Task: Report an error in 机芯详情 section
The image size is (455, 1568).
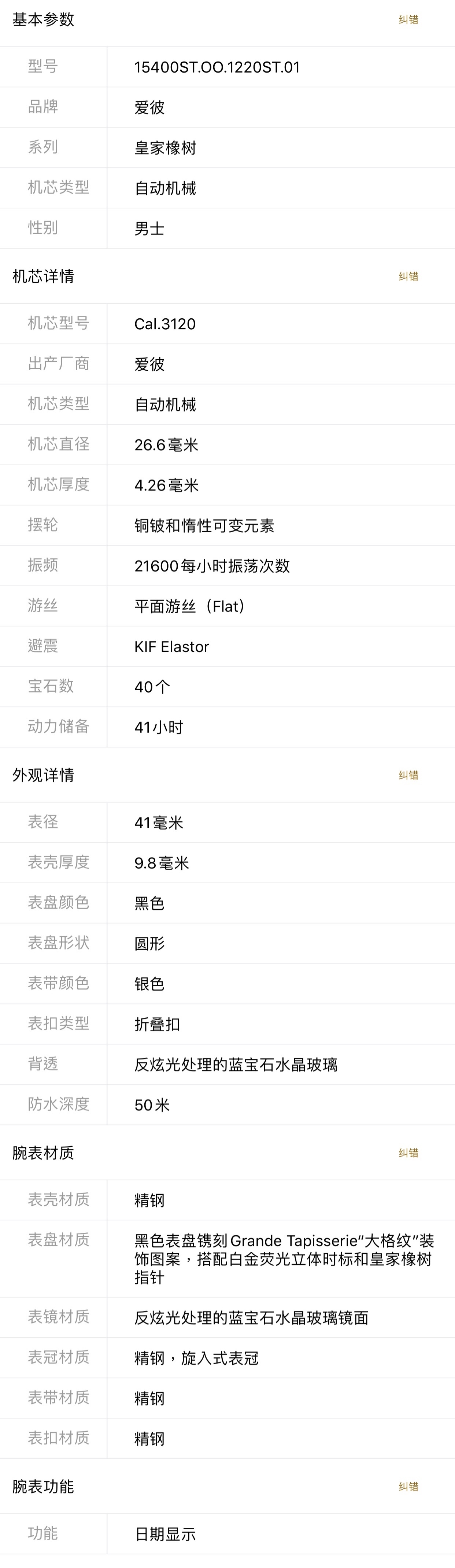Action: tap(408, 276)
